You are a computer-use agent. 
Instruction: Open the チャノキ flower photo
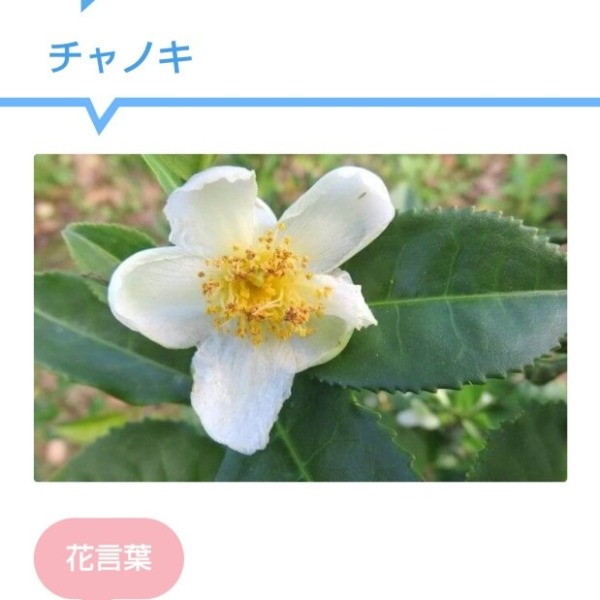pyautogui.click(x=300, y=318)
